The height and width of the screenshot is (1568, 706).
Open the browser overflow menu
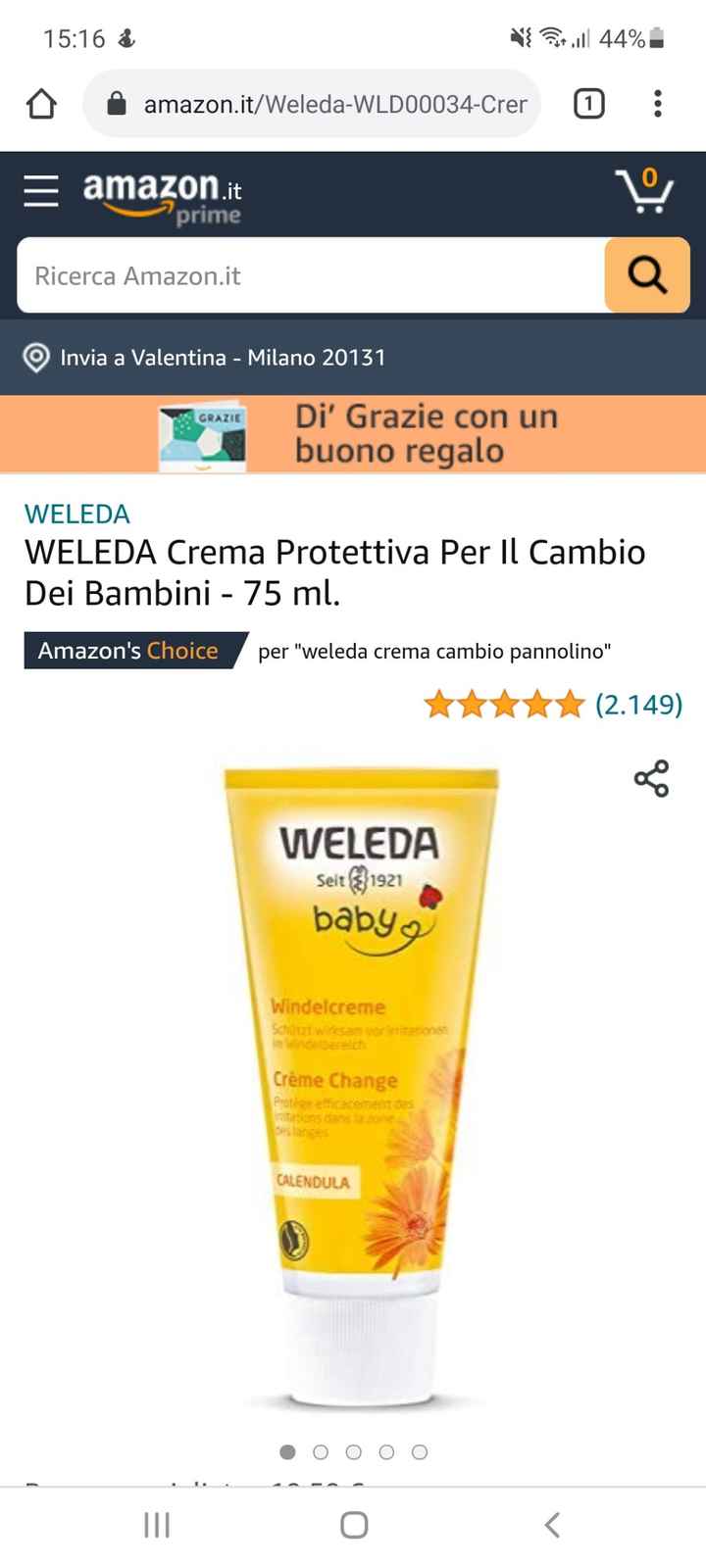point(658,104)
